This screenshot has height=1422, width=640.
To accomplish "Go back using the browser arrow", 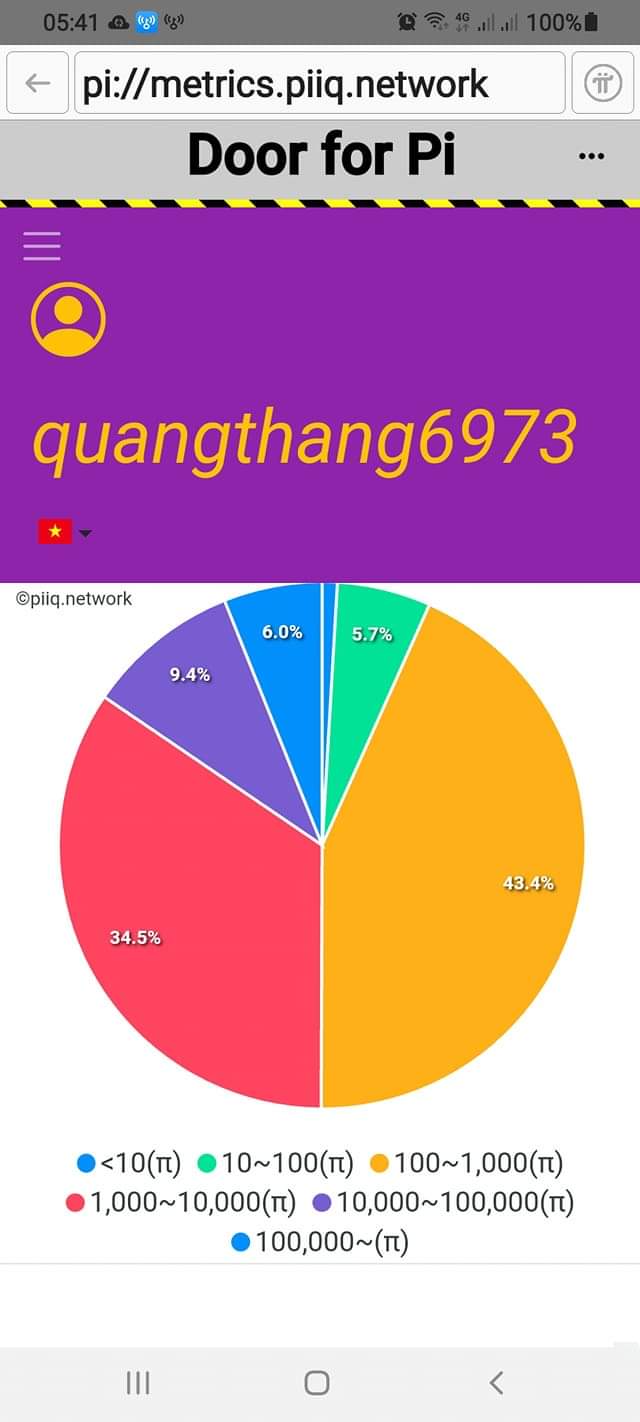I will click(x=38, y=83).
